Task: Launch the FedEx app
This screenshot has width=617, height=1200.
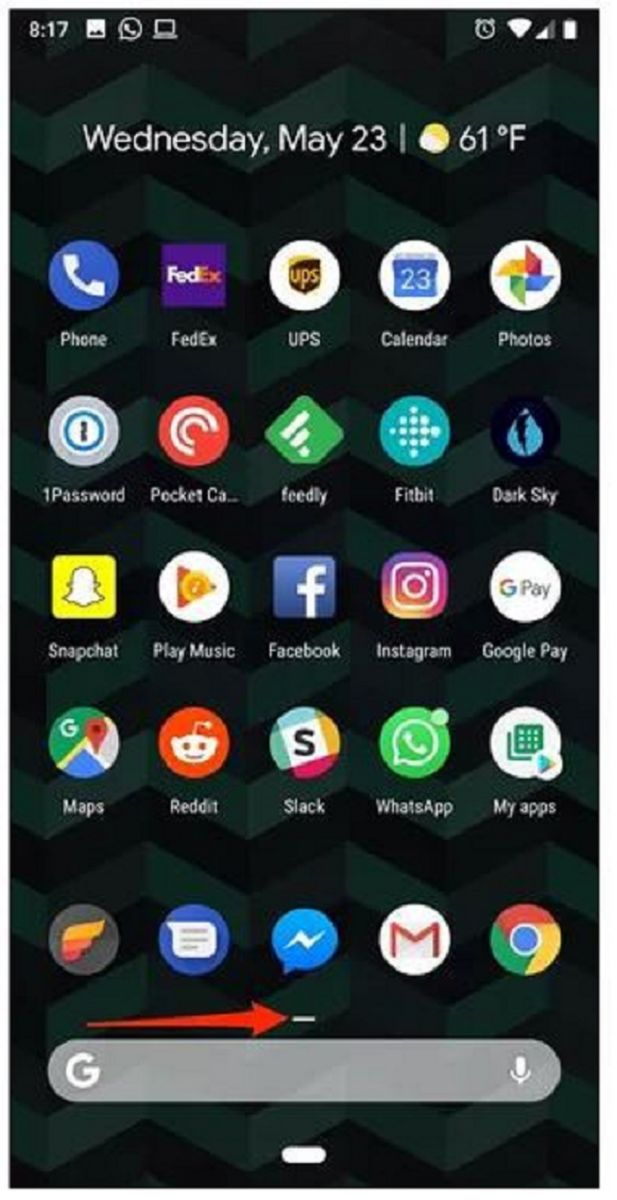Action: [x=193, y=277]
